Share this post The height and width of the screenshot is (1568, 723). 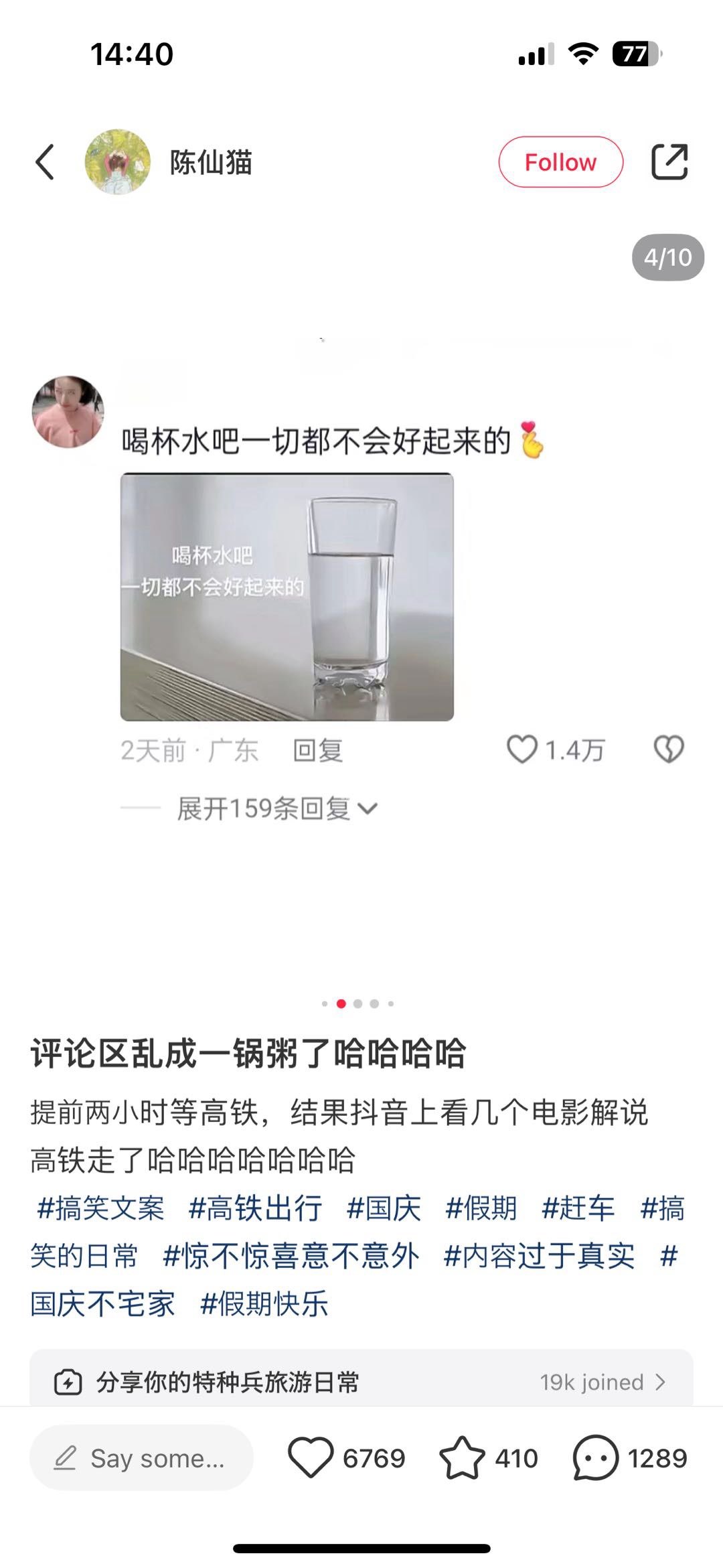(x=669, y=162)
